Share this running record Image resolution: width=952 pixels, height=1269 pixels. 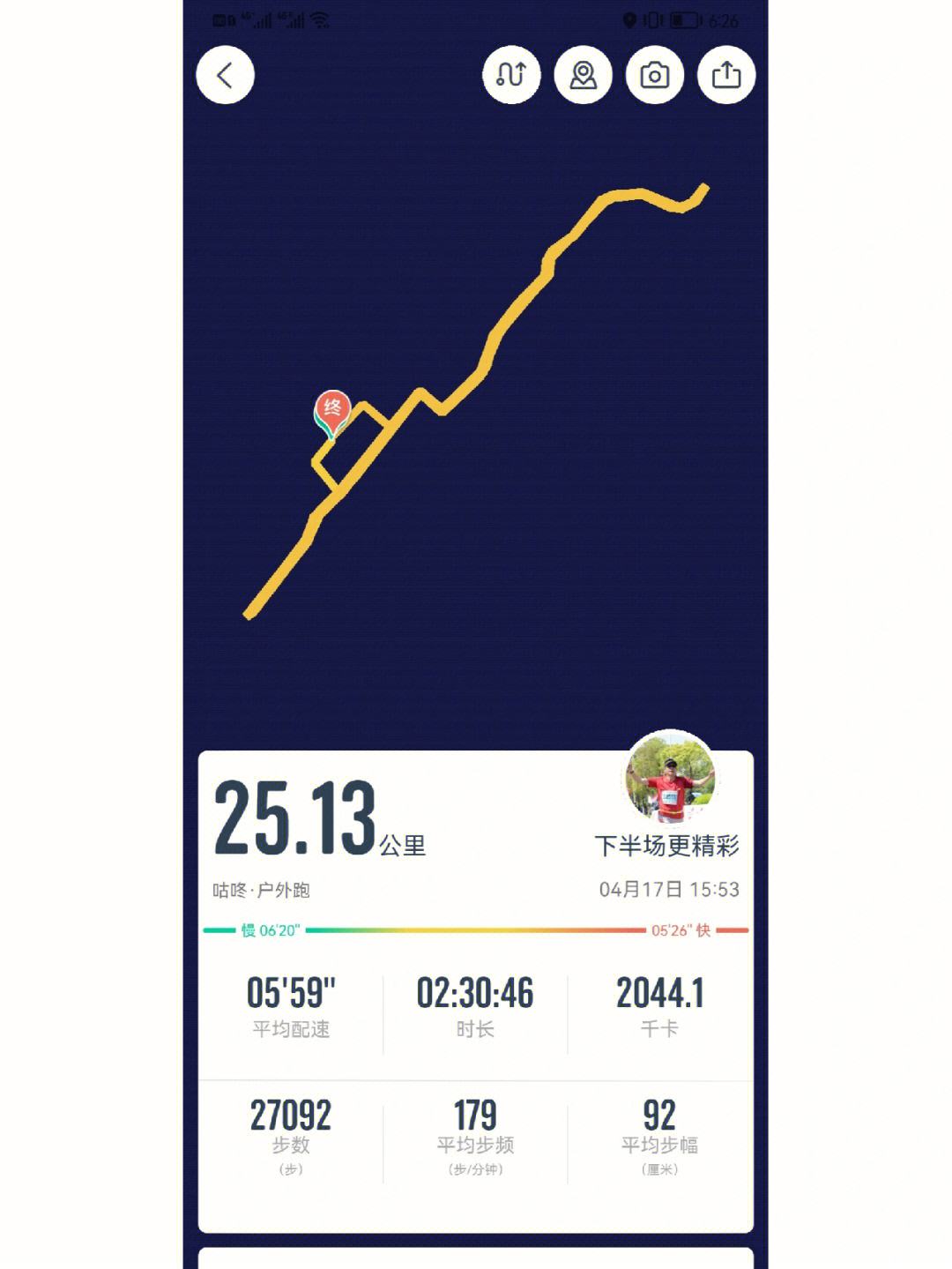pos(726,75)
